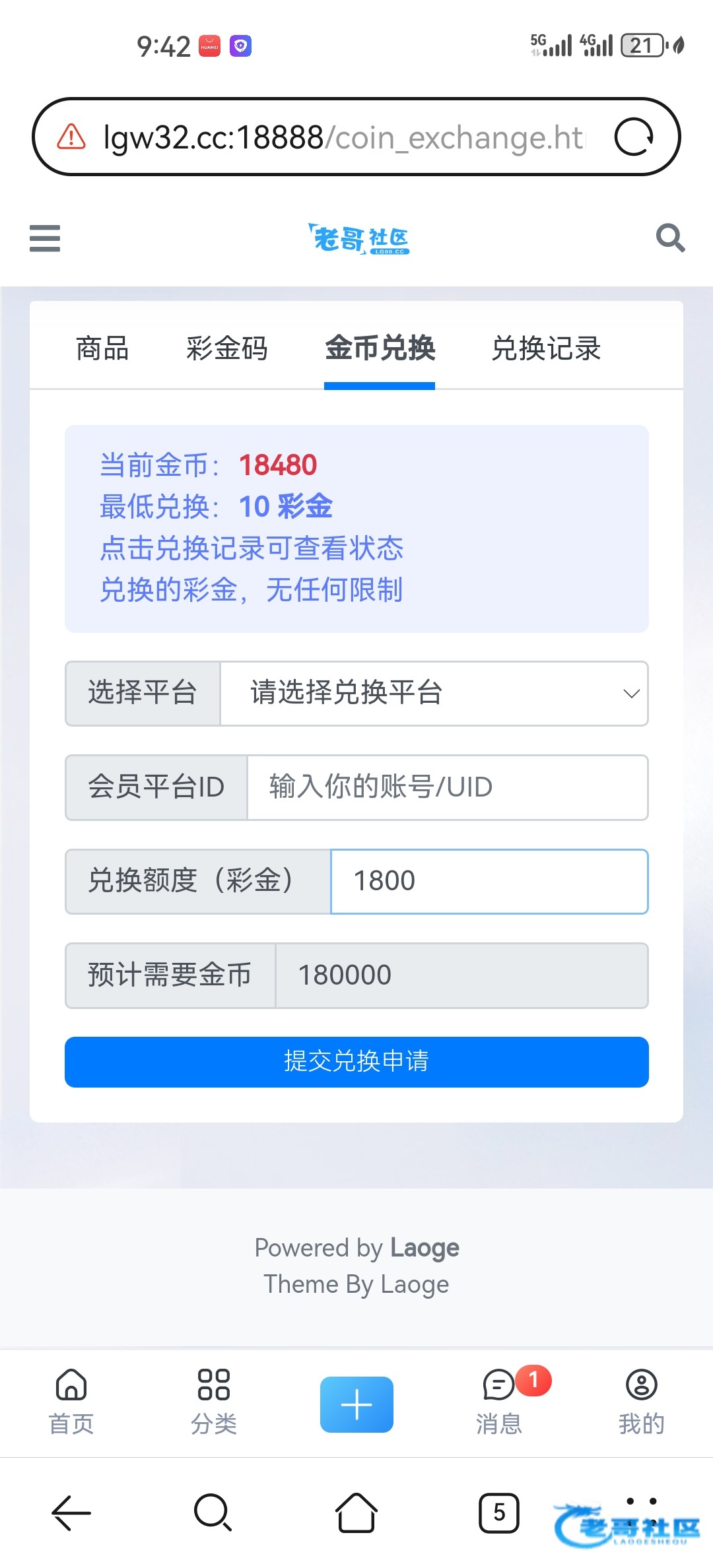This screenshot has width=713, height=1568.
Task: Submit with 提交兑换申请 button
Action: pos(356,1062)
